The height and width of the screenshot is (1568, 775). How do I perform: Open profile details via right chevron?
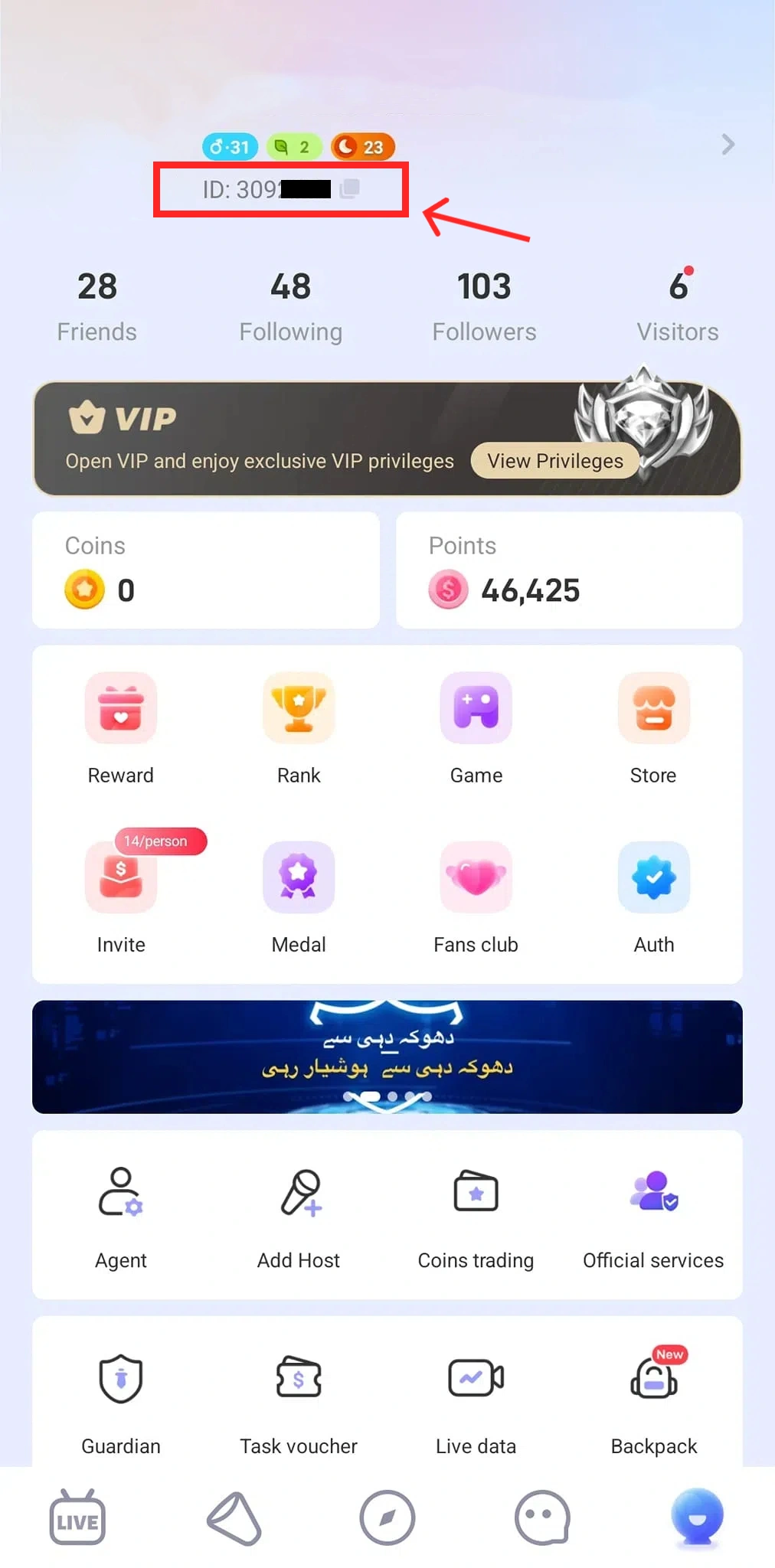coord(728,144)
